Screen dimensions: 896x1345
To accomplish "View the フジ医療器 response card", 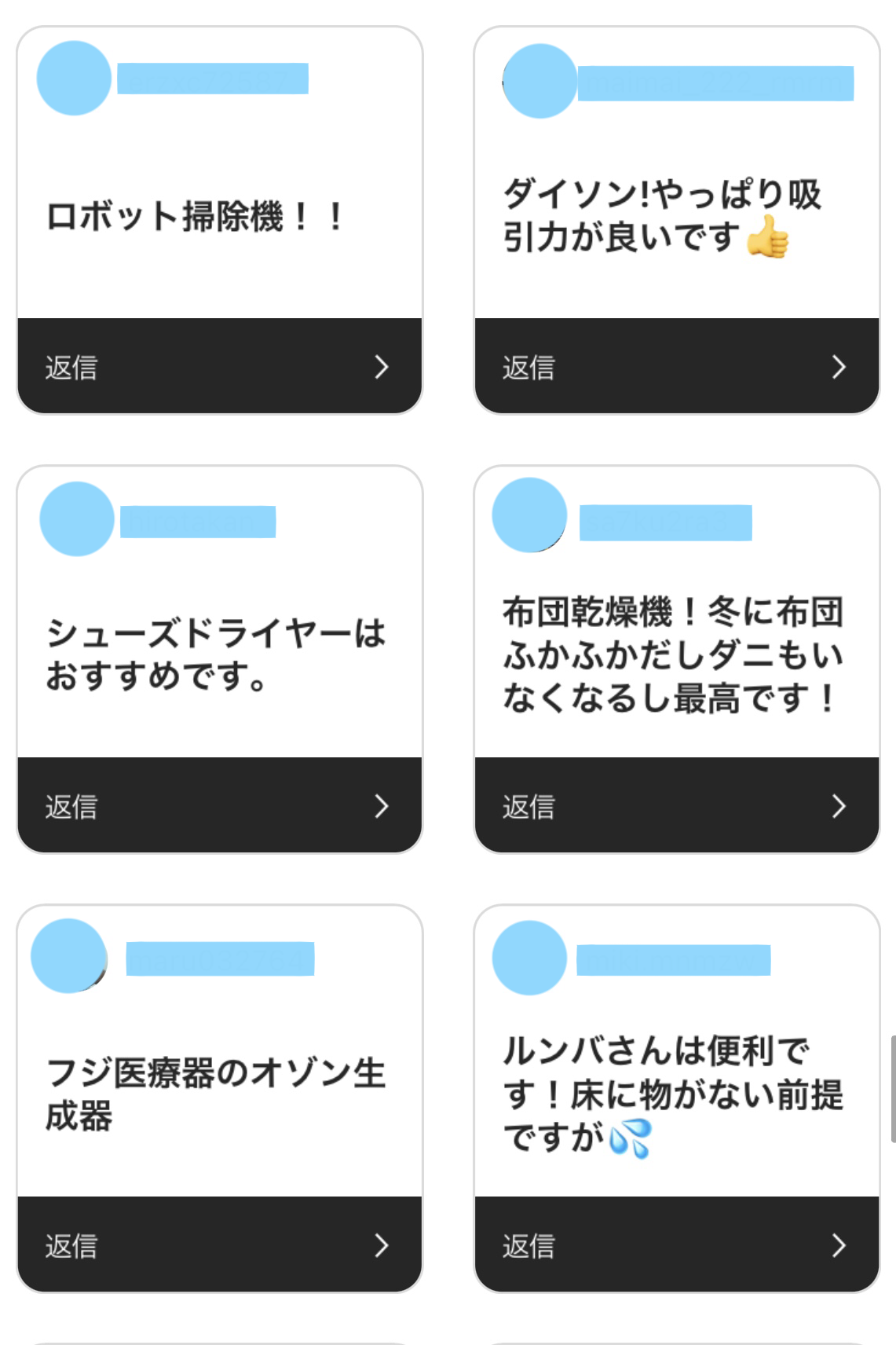I will [x=215, y=1094].
